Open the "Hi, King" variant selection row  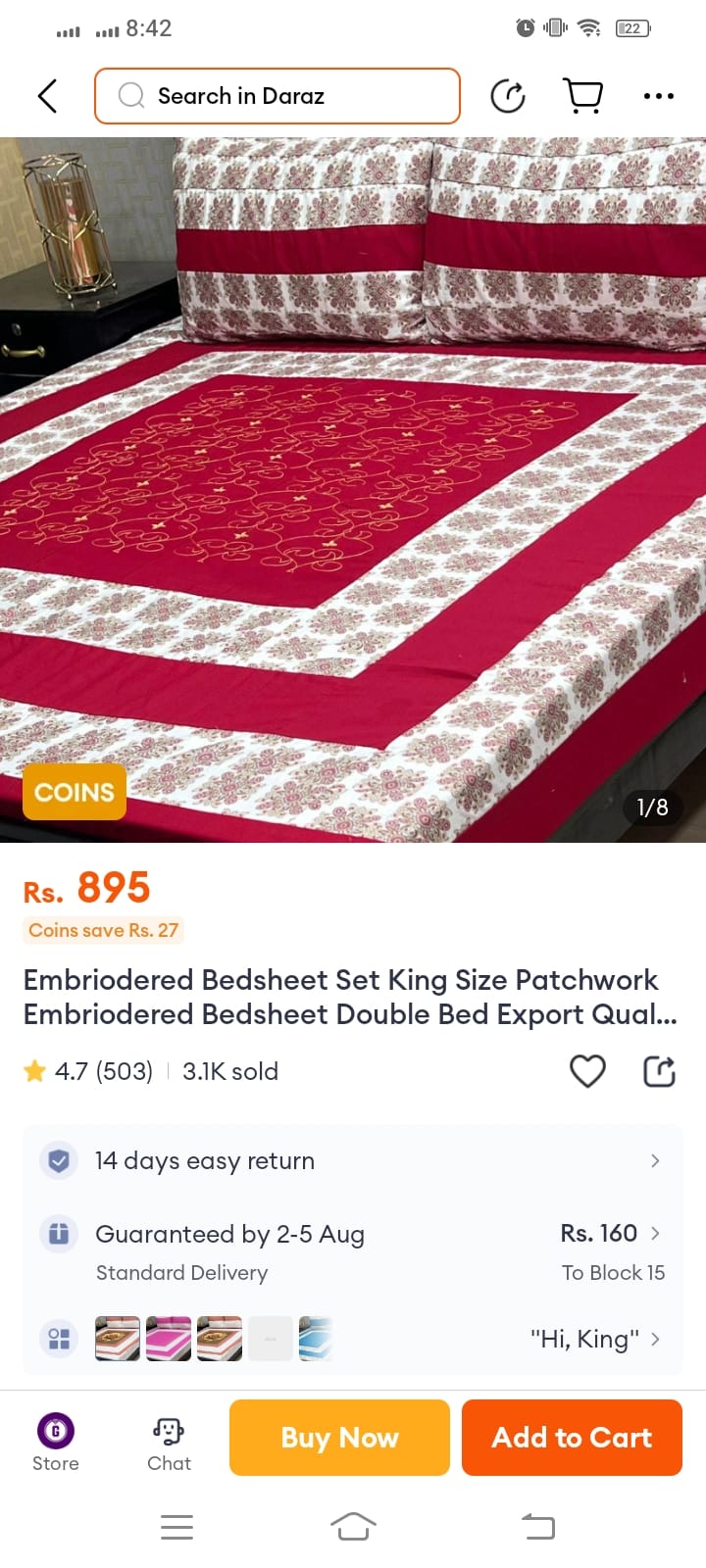(x=353, y=1339)
